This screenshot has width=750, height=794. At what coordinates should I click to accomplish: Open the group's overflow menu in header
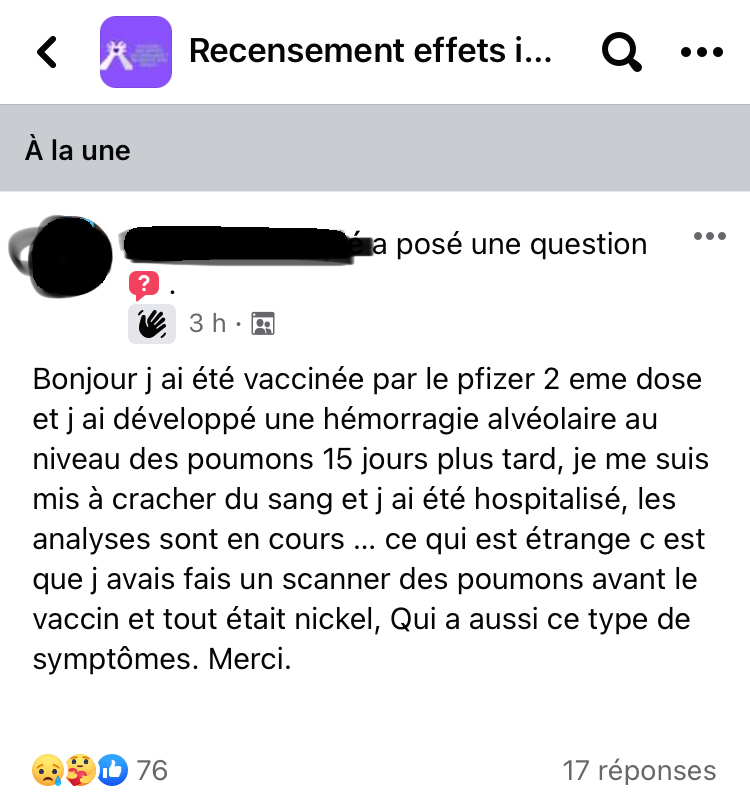click(x=701, y=52)
